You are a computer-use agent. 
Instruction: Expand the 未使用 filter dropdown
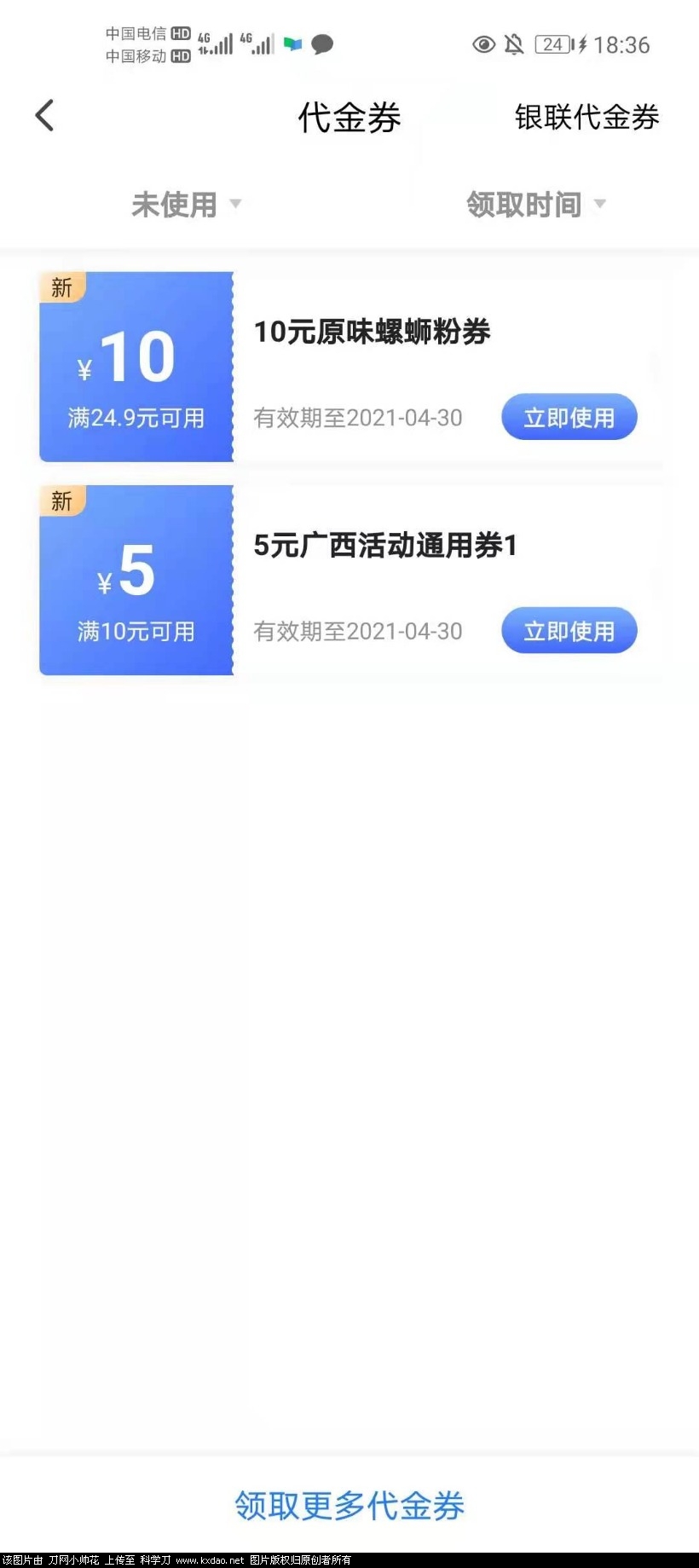tap(236, 205)
